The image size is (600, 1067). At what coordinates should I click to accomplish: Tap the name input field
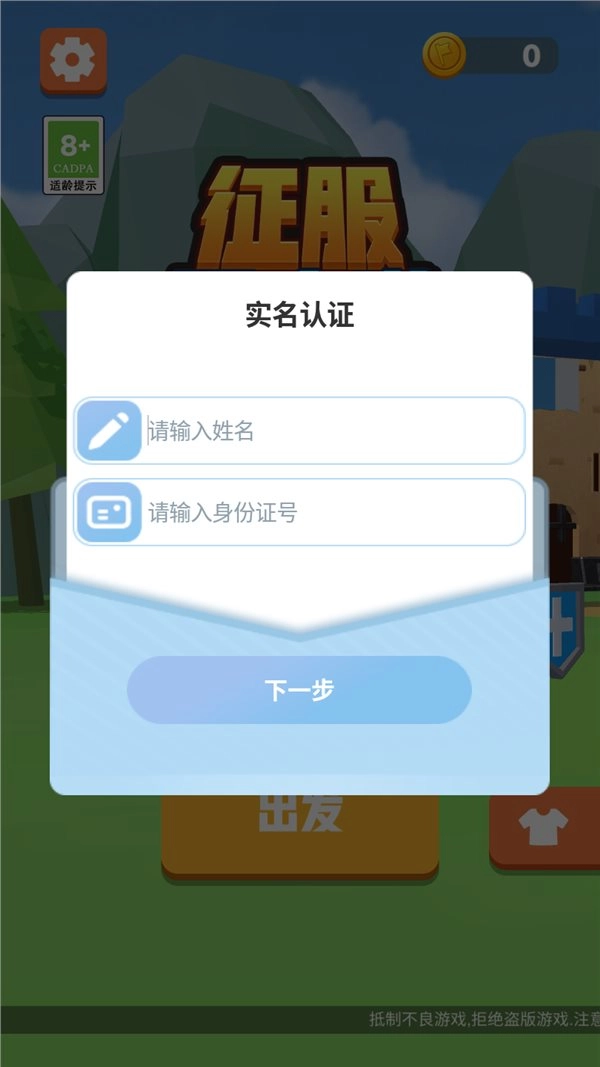[330, 431]
